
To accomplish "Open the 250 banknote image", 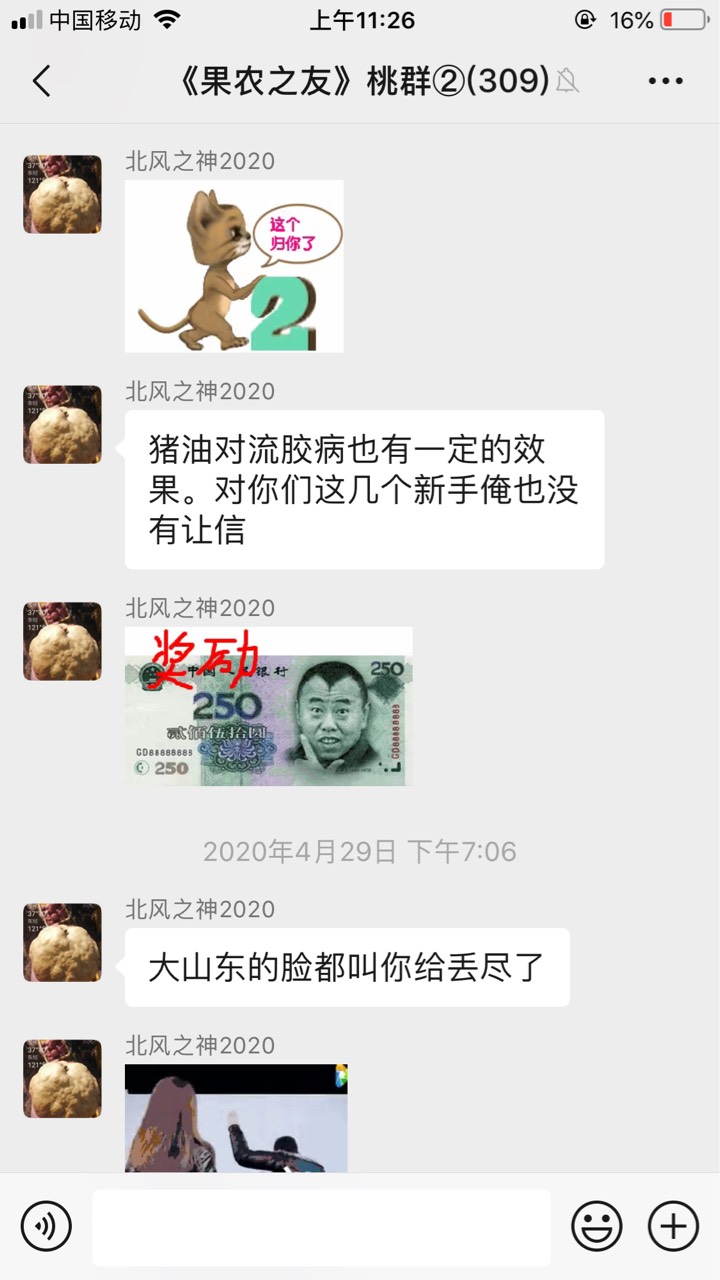I will click(268, 706).
